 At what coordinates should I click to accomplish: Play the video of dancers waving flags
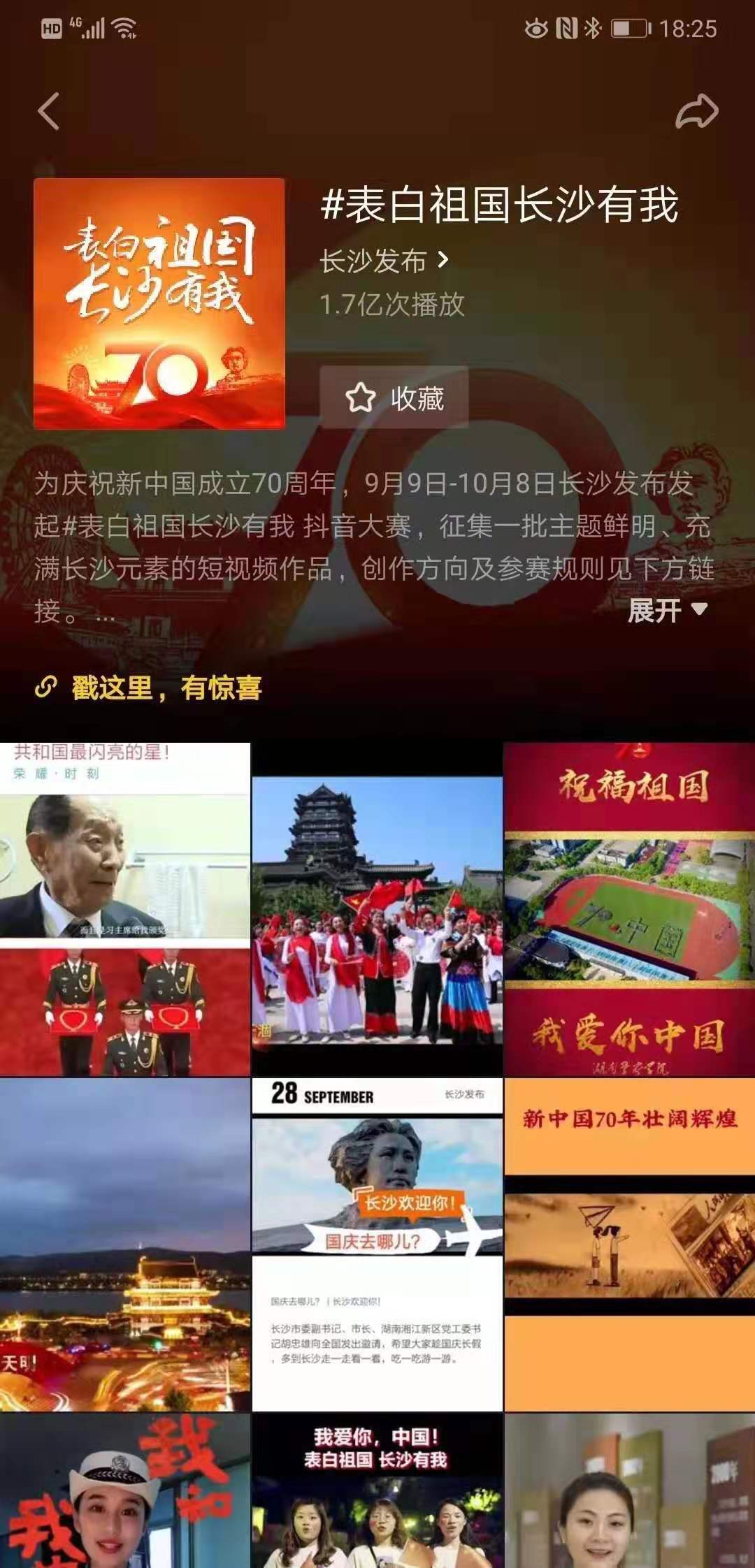coord(377,908)
